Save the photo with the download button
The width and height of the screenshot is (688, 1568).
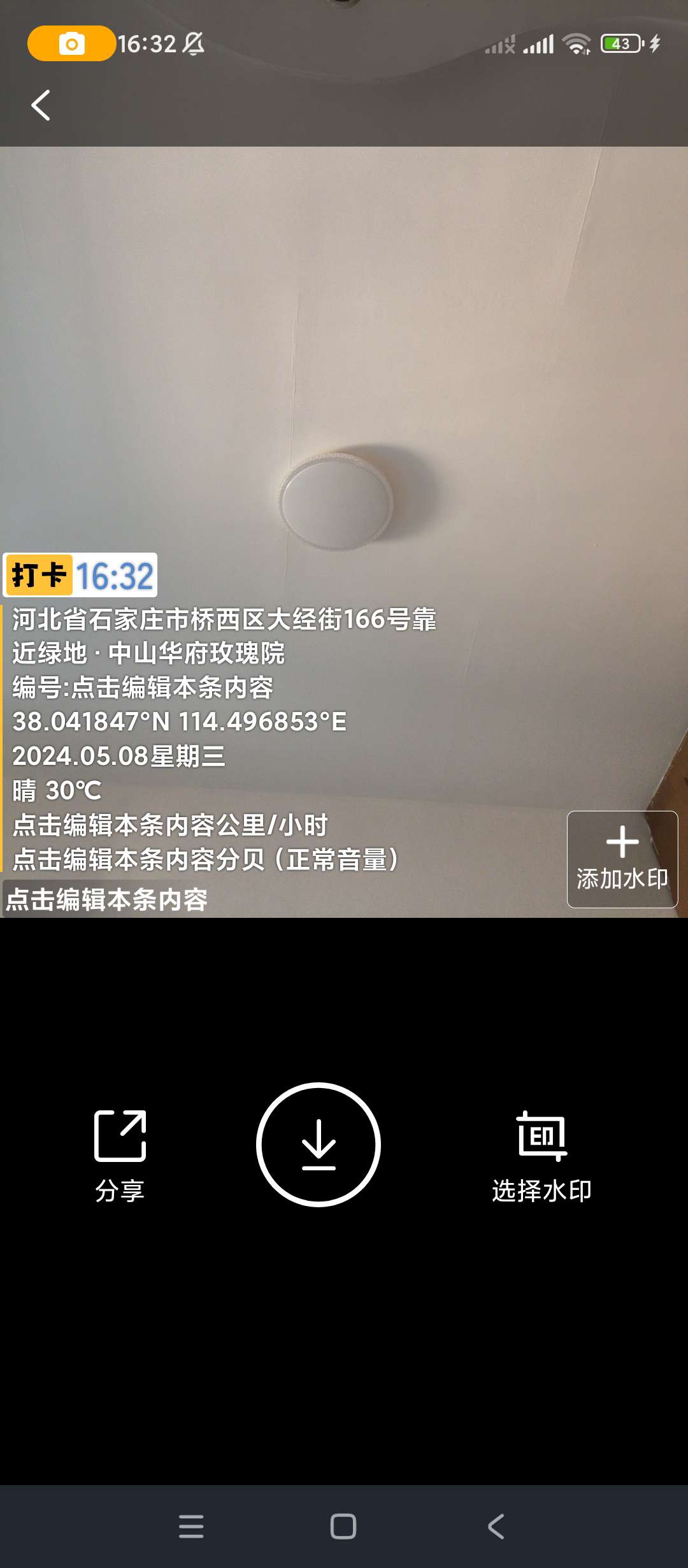pos(319,1145)
